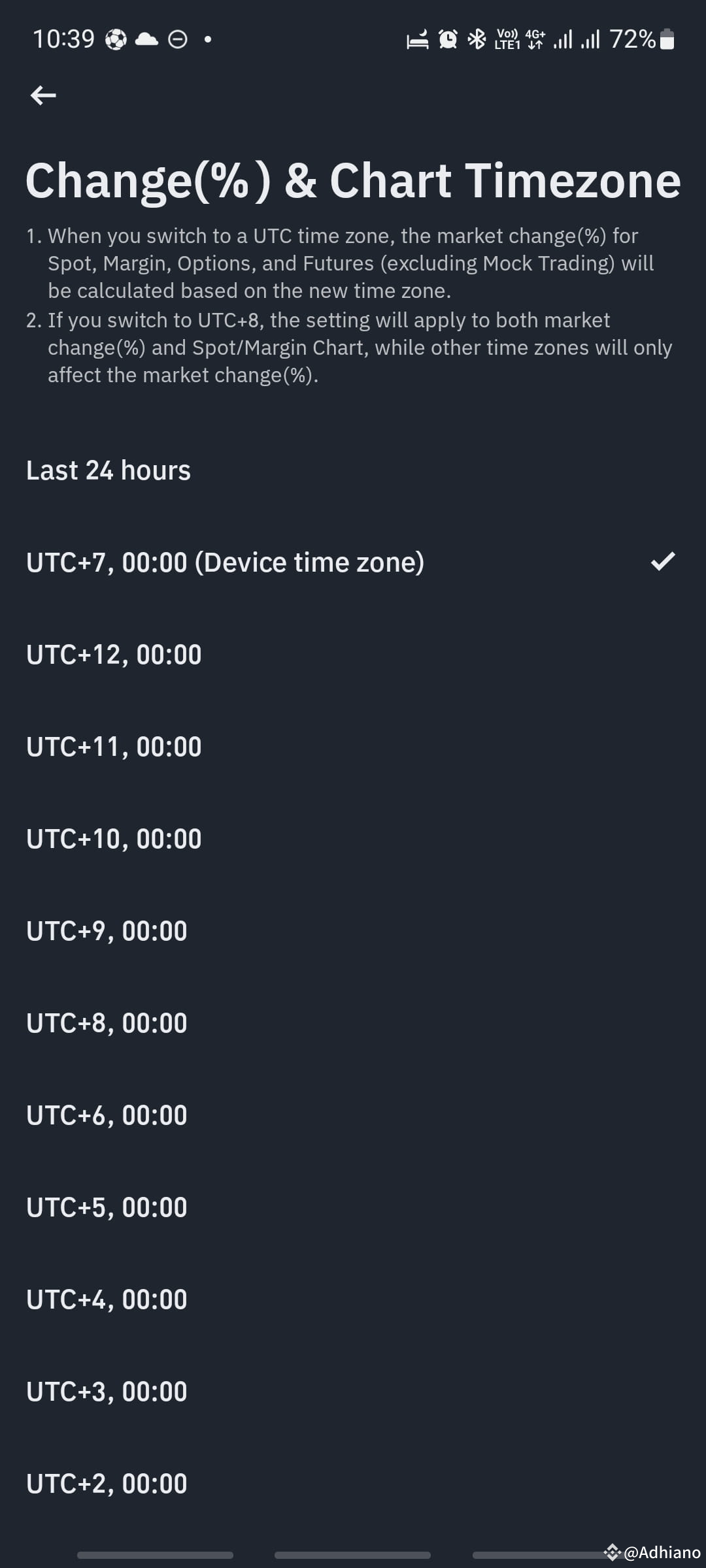Tap the battery icon in status bar
706x1568 pixels.
(668, 39)
